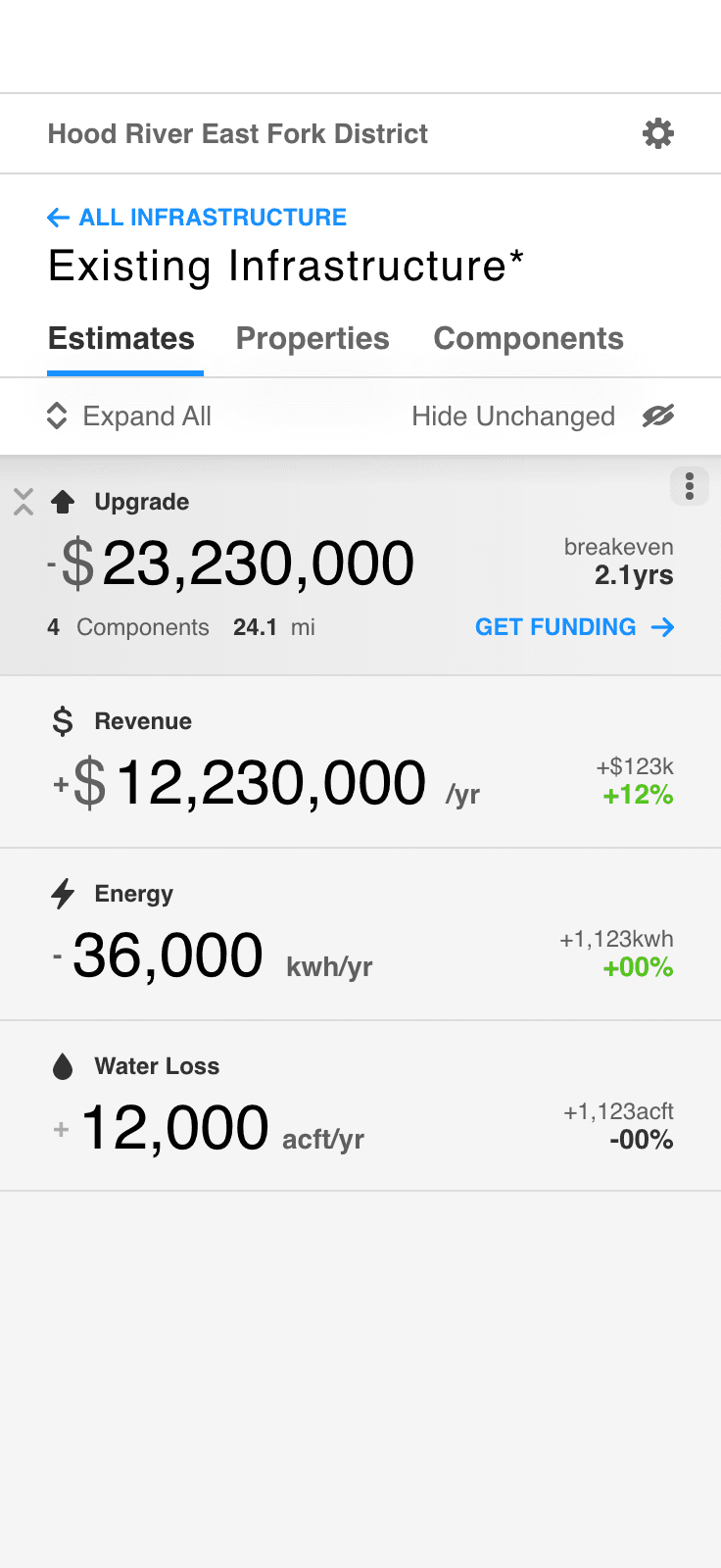The image size is (721, 1568).
Task: Open the Revenue estimate row
Action: (360, 761)
